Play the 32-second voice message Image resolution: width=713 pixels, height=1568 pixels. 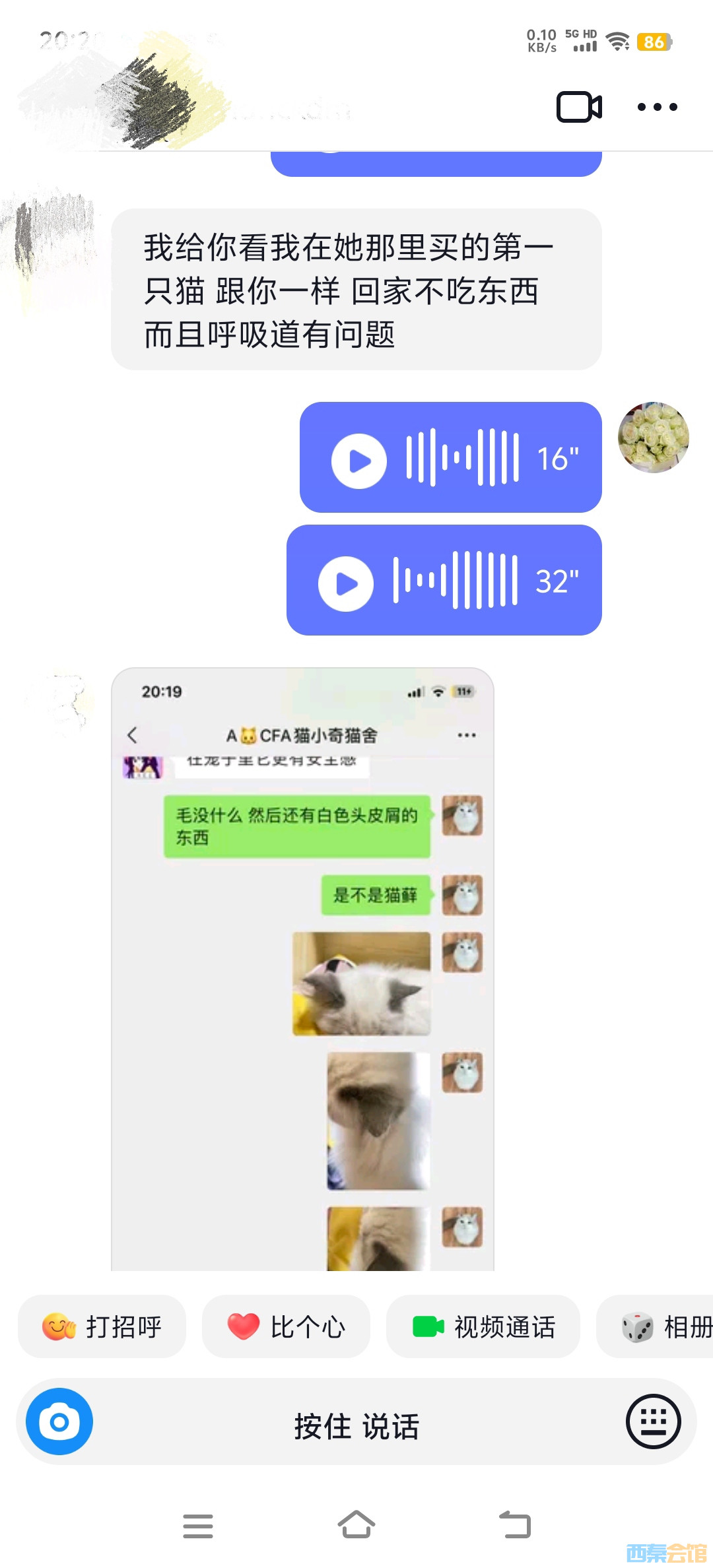pos(346,583)
